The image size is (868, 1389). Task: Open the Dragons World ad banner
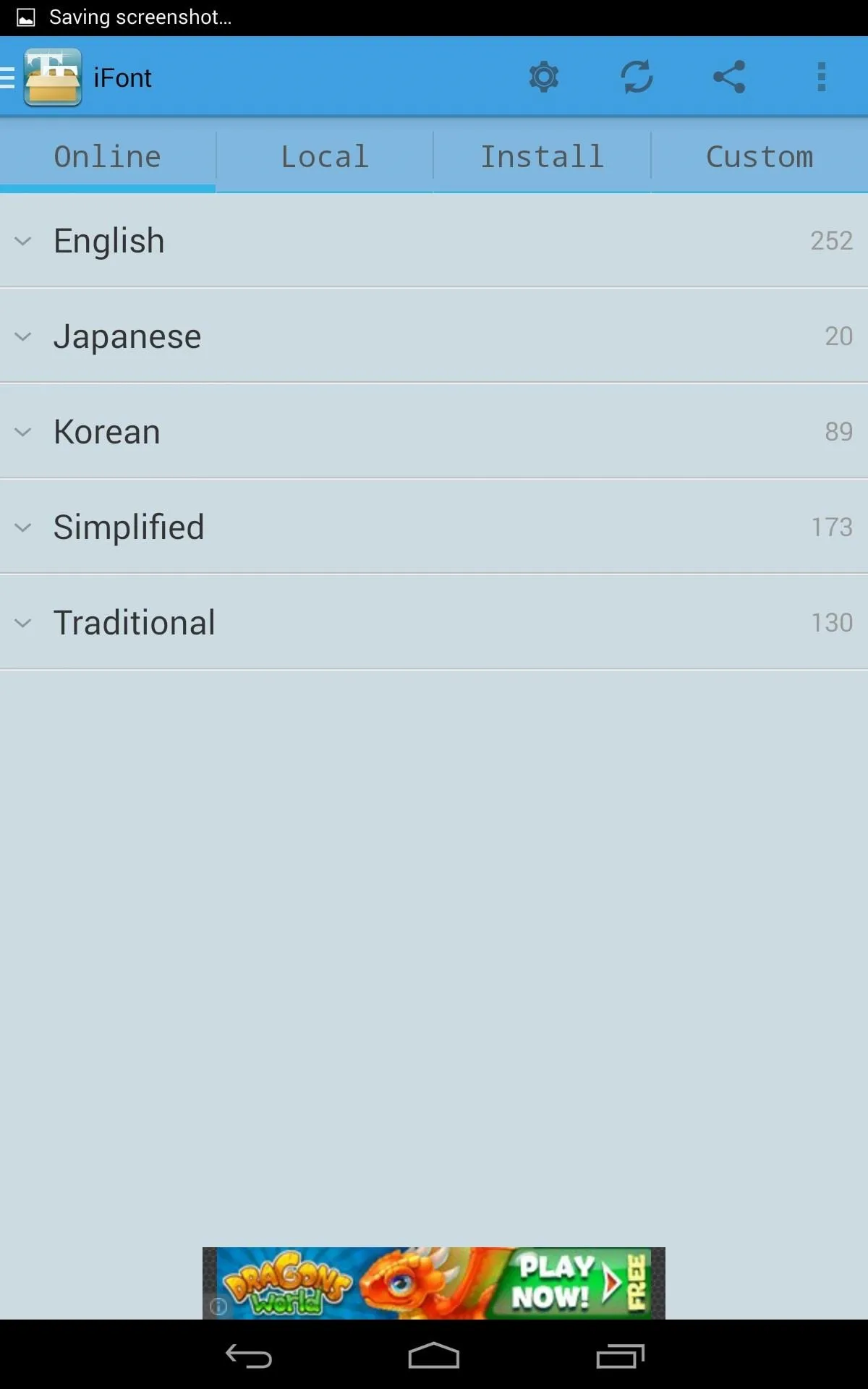point(434,1283)
